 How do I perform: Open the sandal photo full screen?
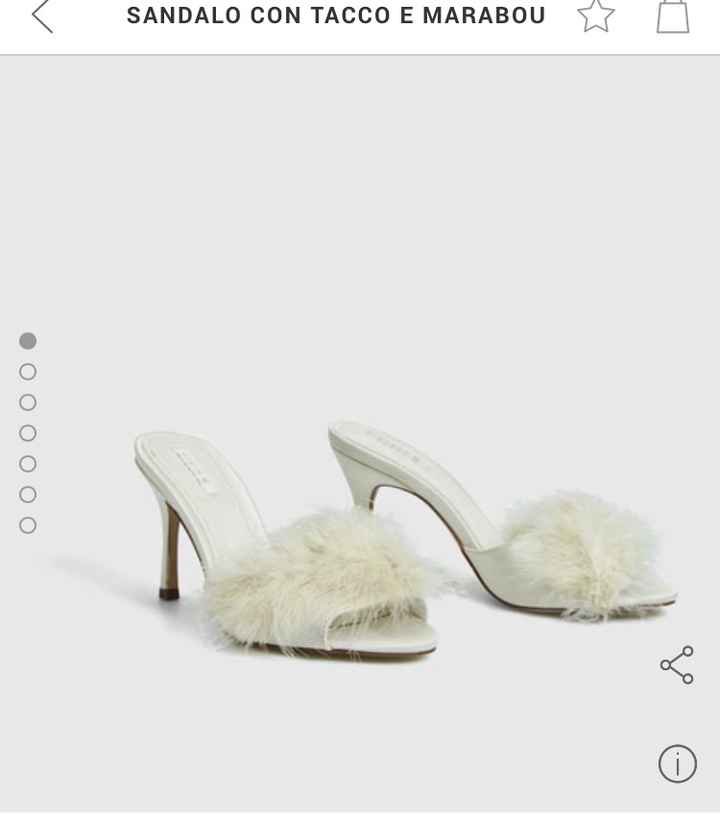400,540
